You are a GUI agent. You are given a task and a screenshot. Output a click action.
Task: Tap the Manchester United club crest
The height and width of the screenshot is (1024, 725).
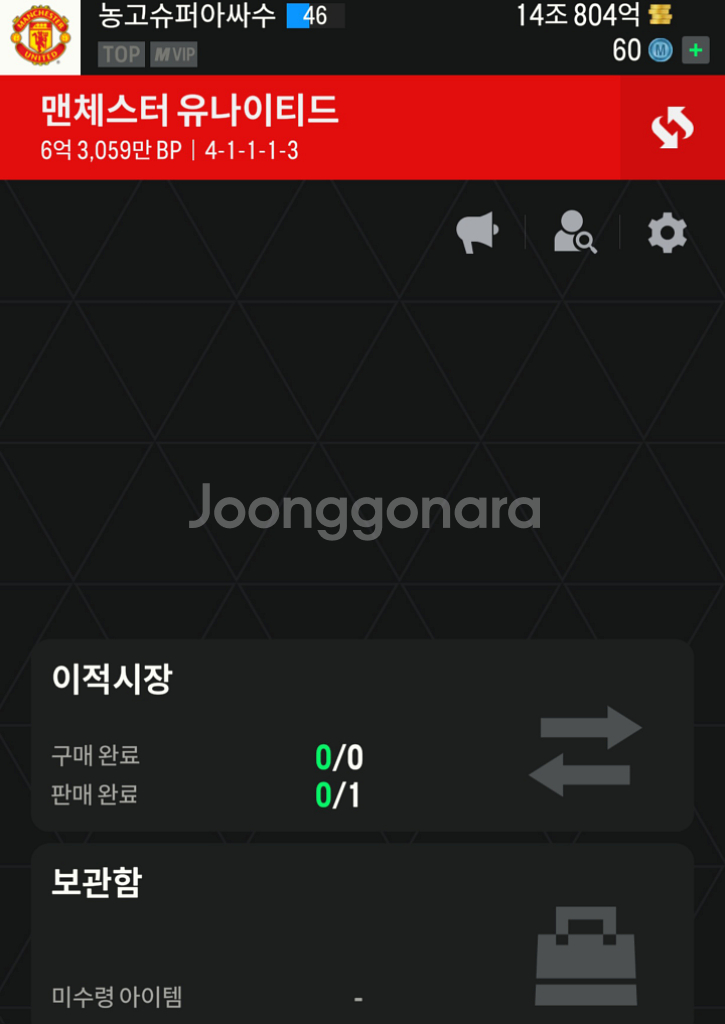(40, 37)
